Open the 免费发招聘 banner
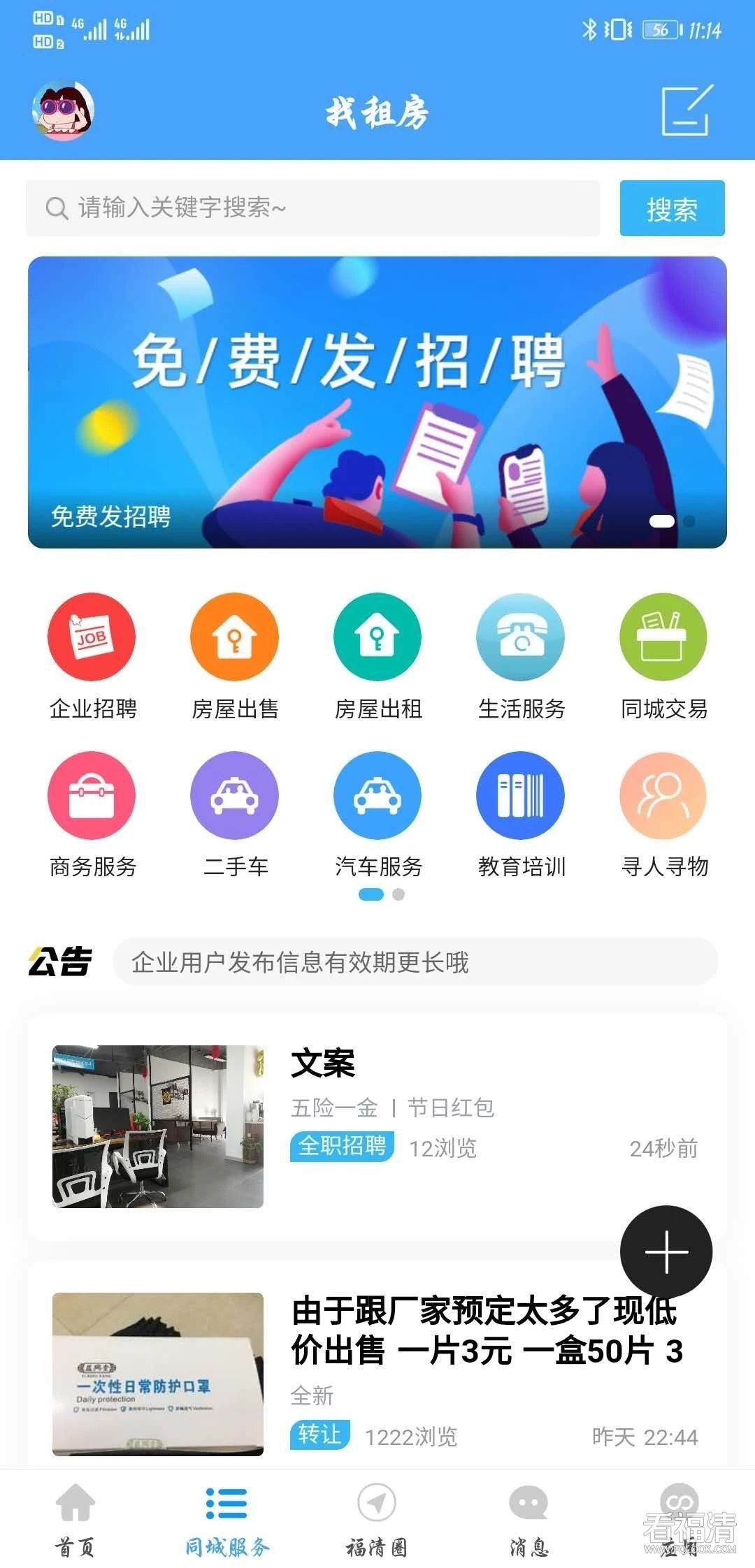 (x=377, y=402)
